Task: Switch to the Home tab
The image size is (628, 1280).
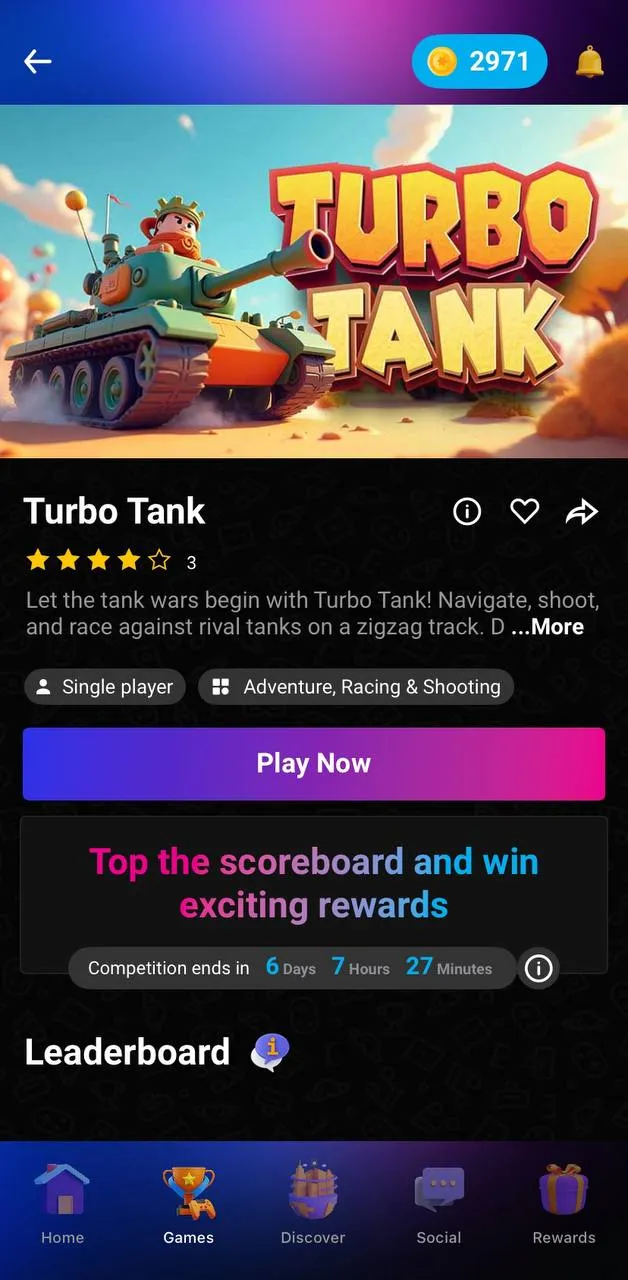Action: [x=62, y=1205]
